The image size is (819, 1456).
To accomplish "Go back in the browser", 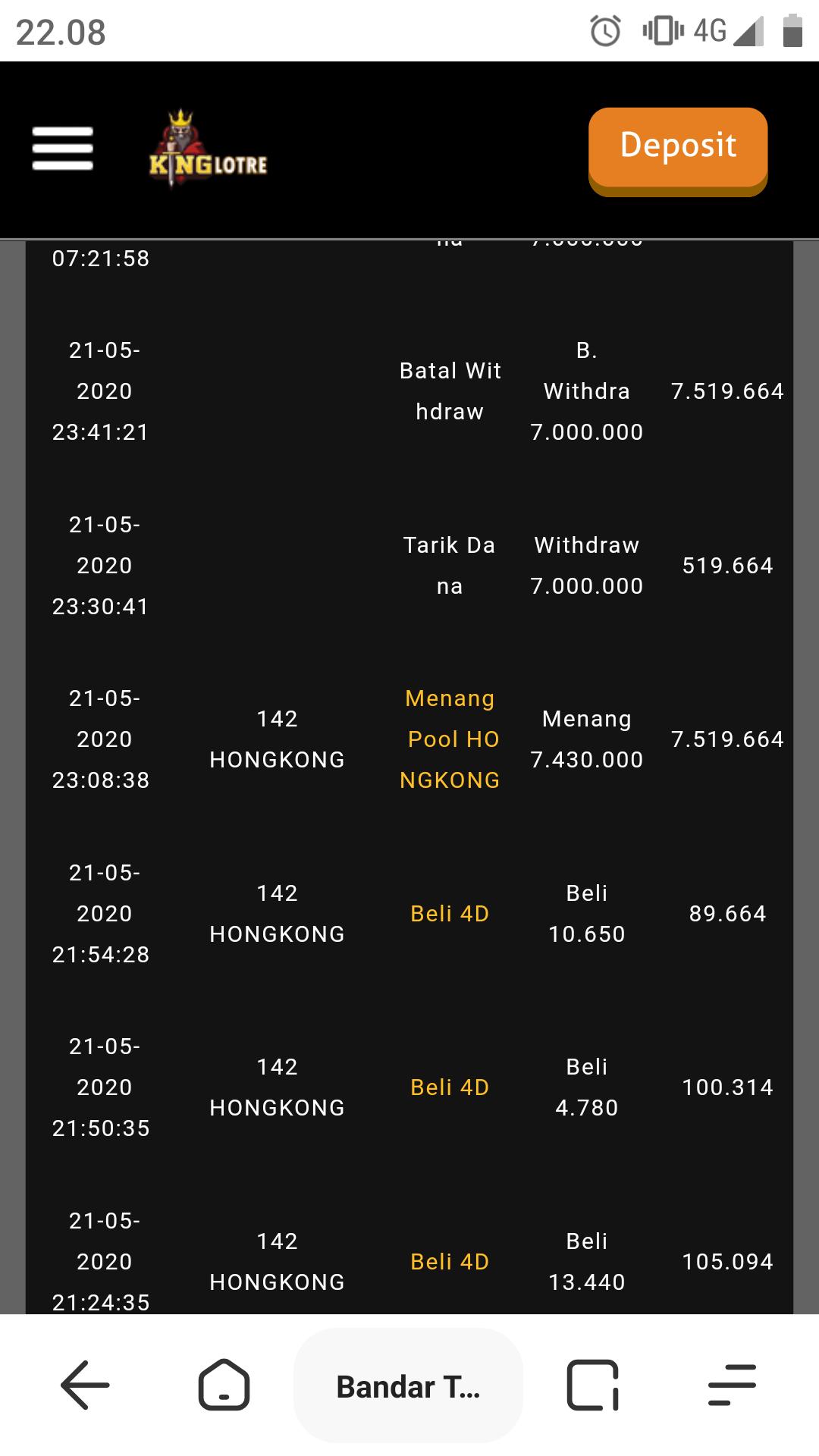I will coord(85,1385).
